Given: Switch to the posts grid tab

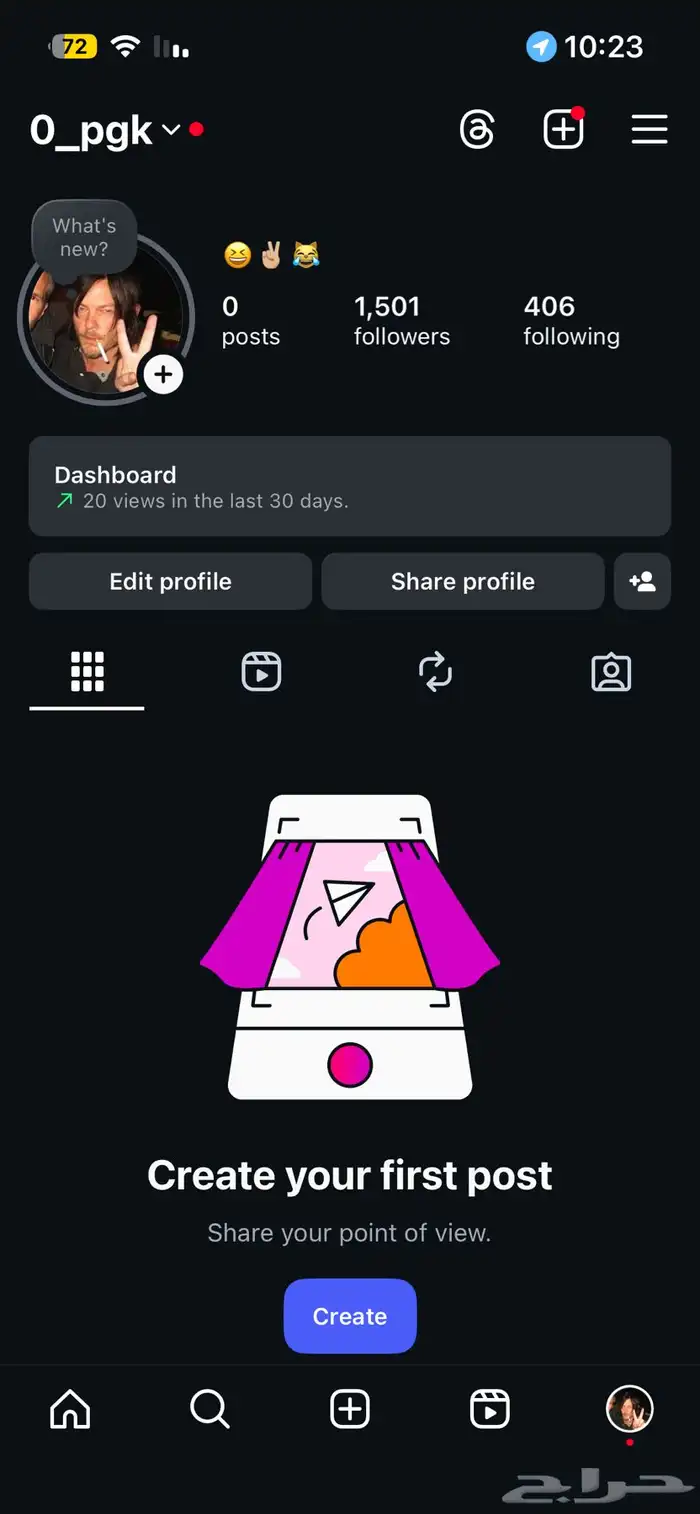Looking at the screenshot, I should point(87,672).
